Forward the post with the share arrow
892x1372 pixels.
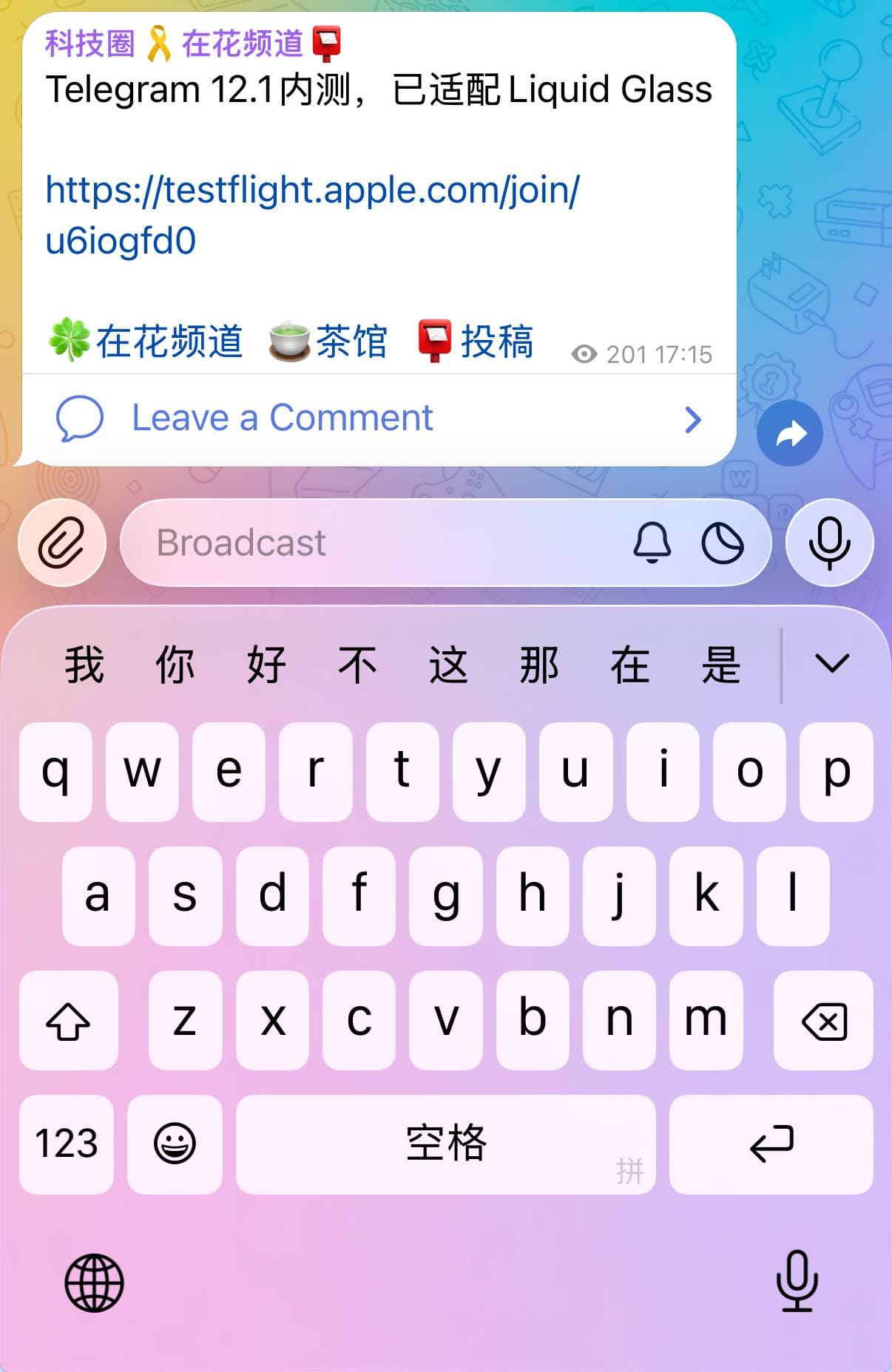coord(790,434)
